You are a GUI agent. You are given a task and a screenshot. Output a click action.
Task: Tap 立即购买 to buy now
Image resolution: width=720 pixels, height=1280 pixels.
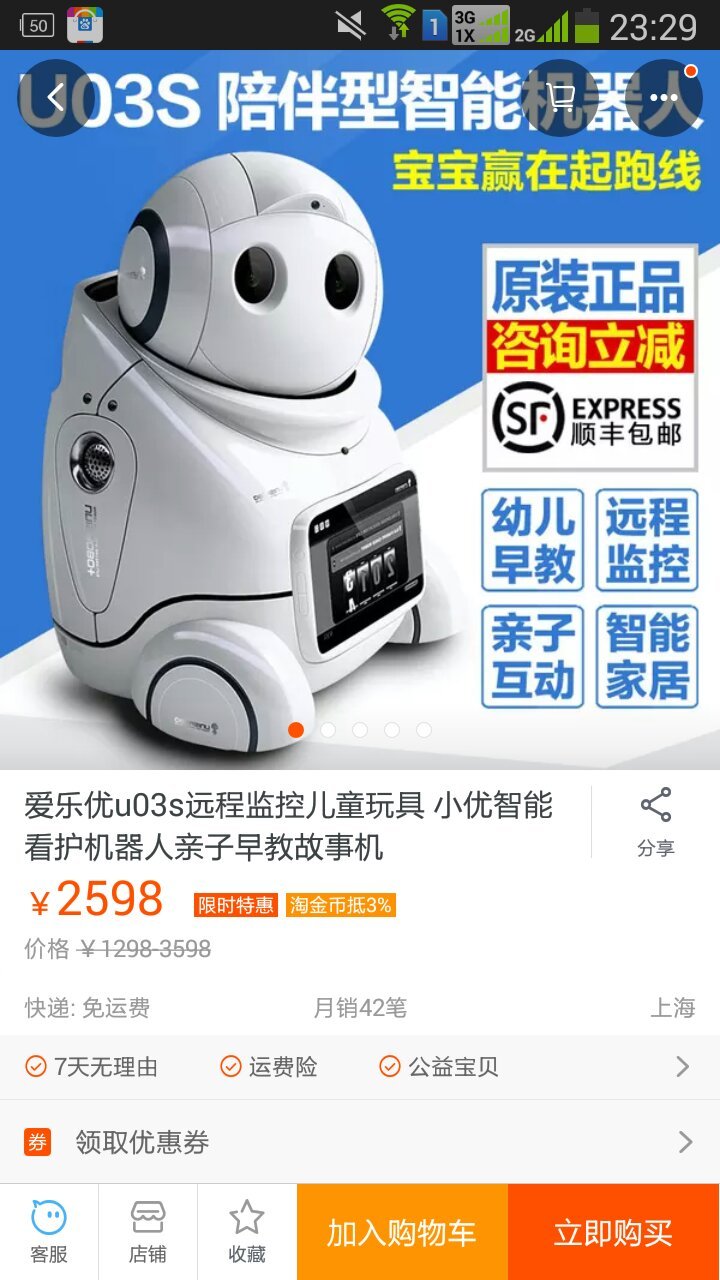613,1232
